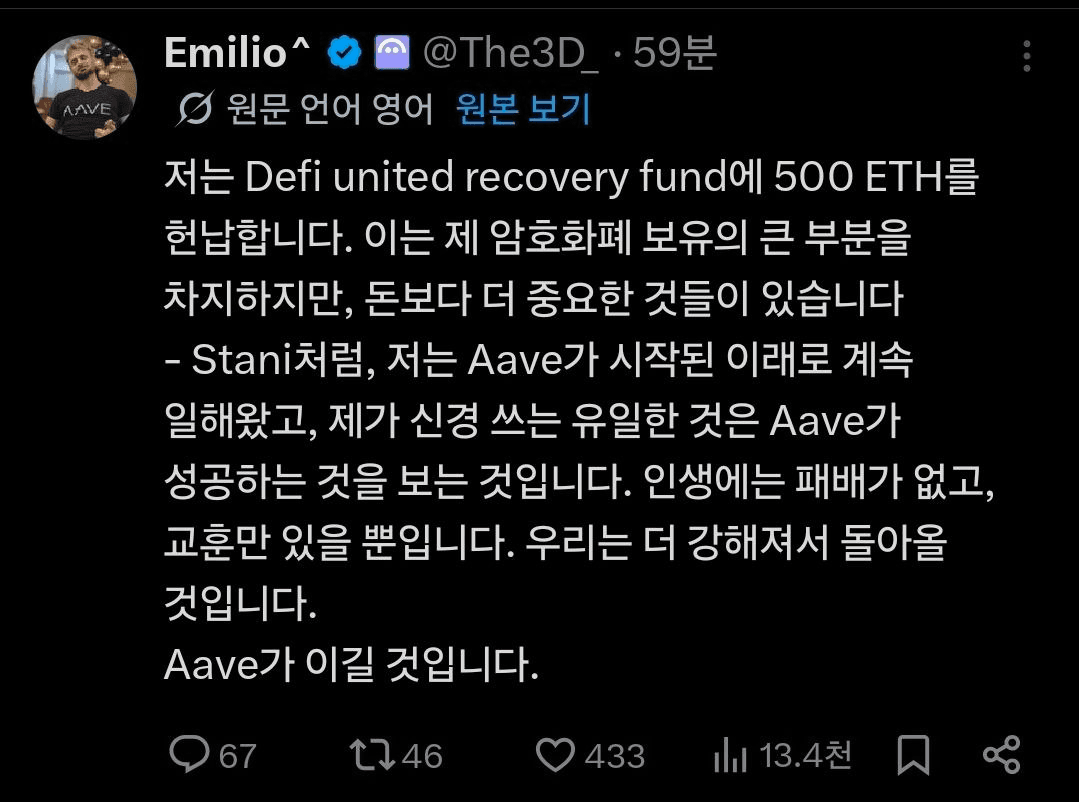The width and height of the screenshot is (1079, 802).
Task: Reply to Emilio's tweet
Action: pyautogui.click(x=190, y=754)
